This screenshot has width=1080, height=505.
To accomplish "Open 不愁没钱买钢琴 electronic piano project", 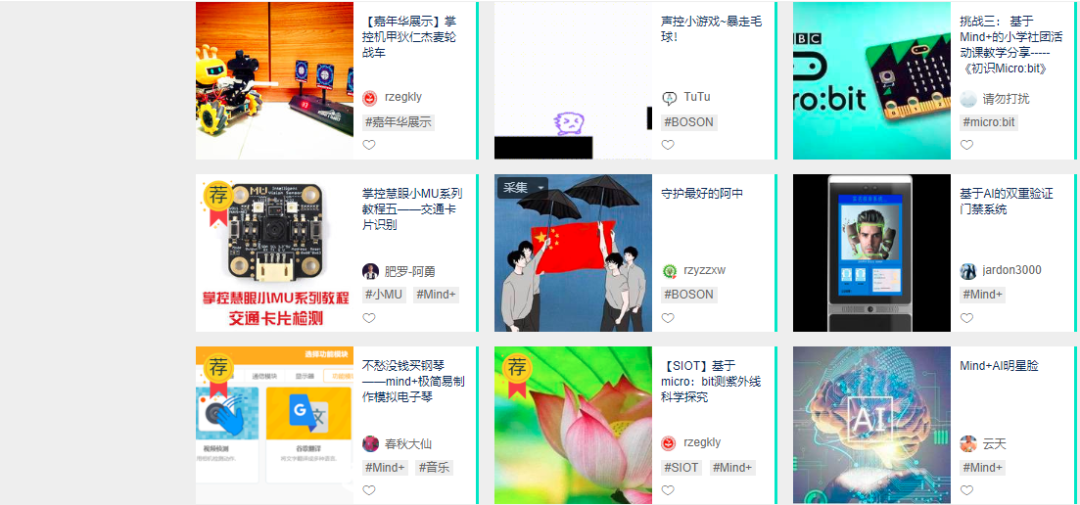I will click(x=412, y=381).
